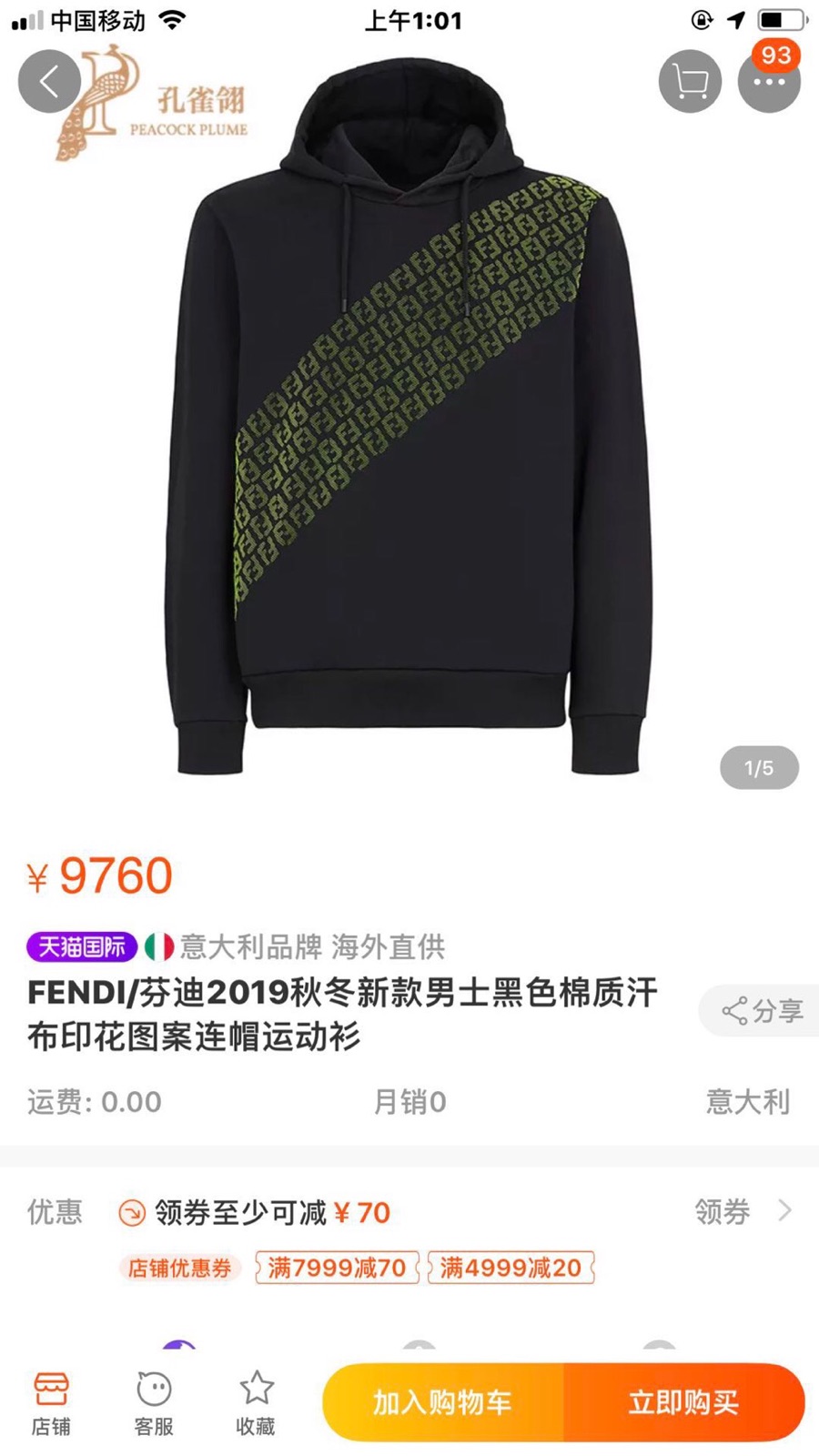Open the more options menu
Screen dimensions: 819x1456
[x=769, y=82]
